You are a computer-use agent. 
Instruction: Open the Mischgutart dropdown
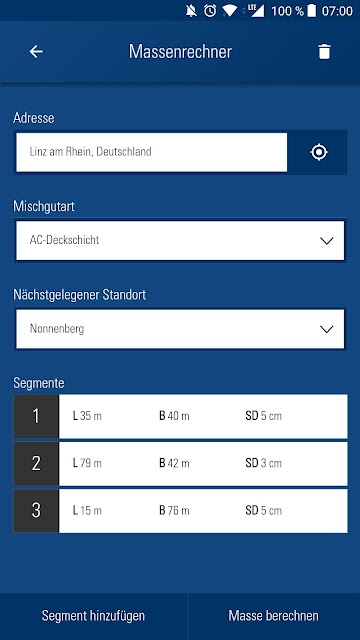click(x=180, y=240)
